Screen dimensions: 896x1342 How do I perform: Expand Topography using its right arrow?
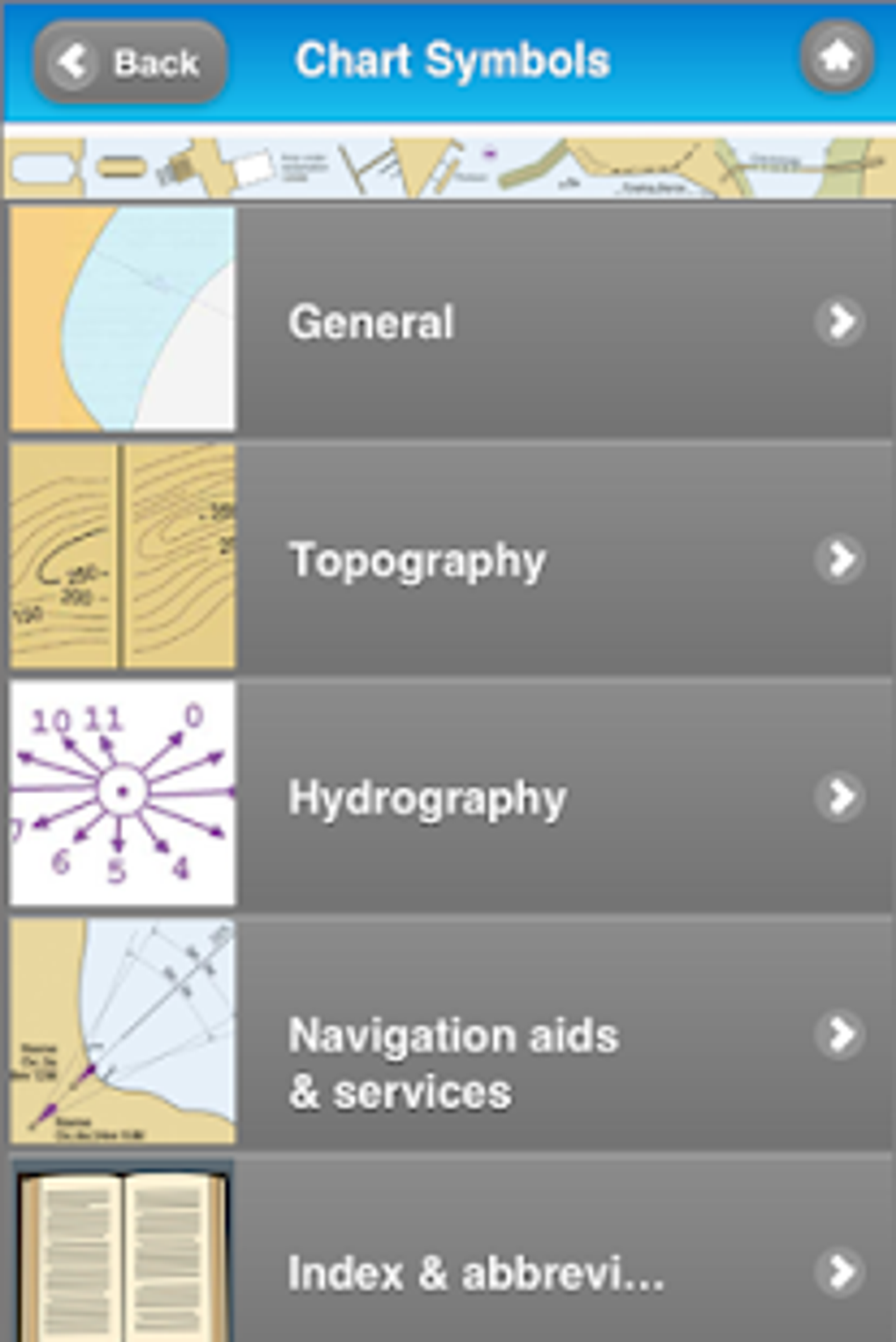click(x=841, y=559)
